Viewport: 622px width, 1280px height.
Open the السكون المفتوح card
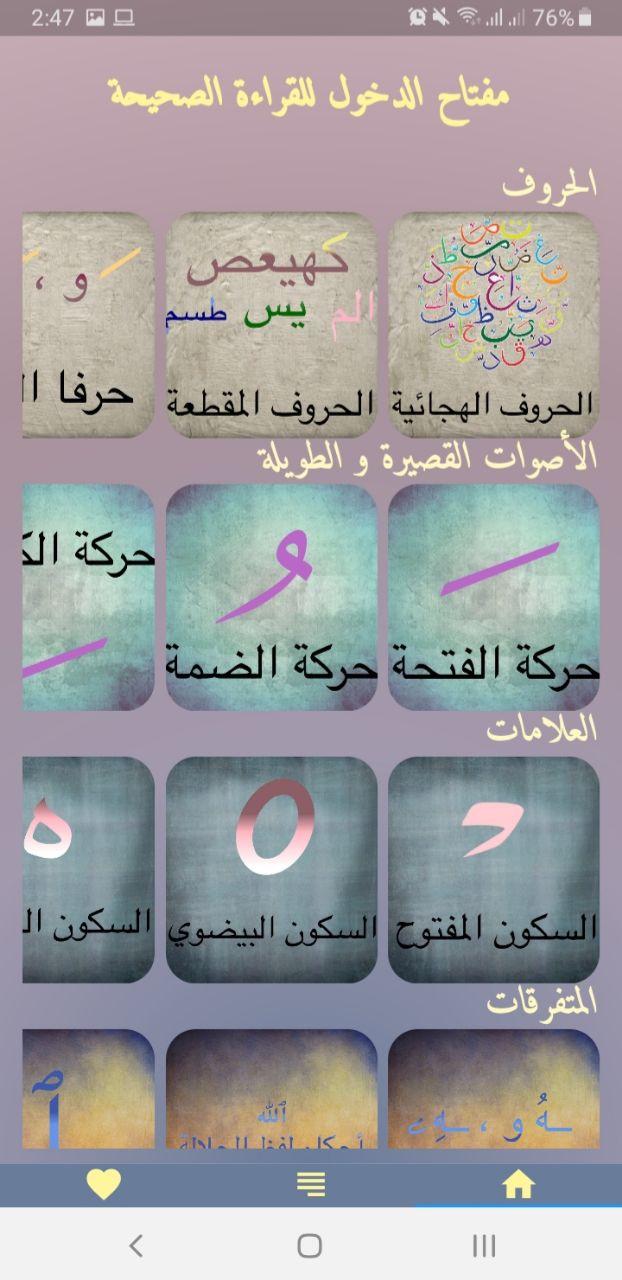[x=494, y=870]
